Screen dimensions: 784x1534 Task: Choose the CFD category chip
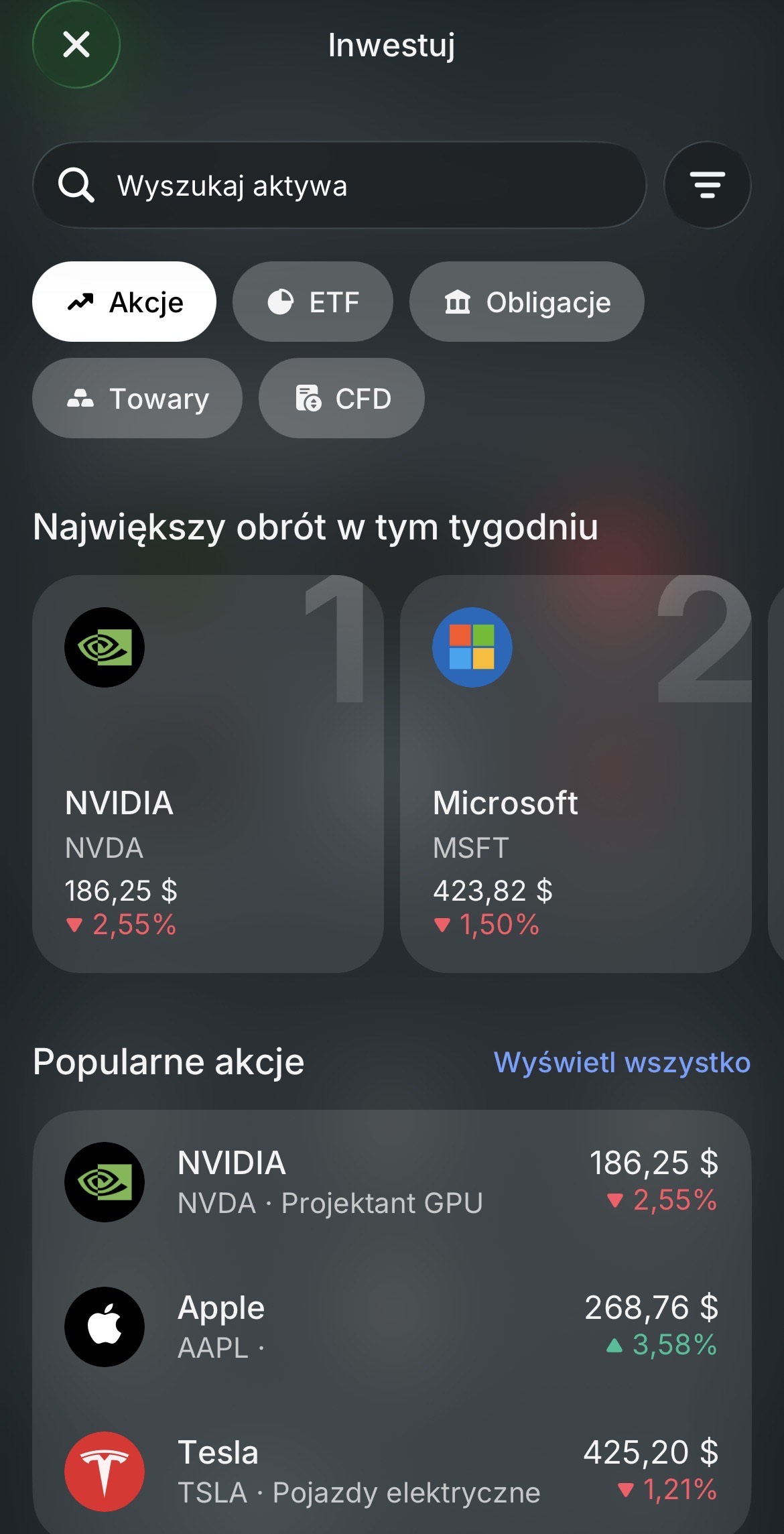(x=342, y=399)
